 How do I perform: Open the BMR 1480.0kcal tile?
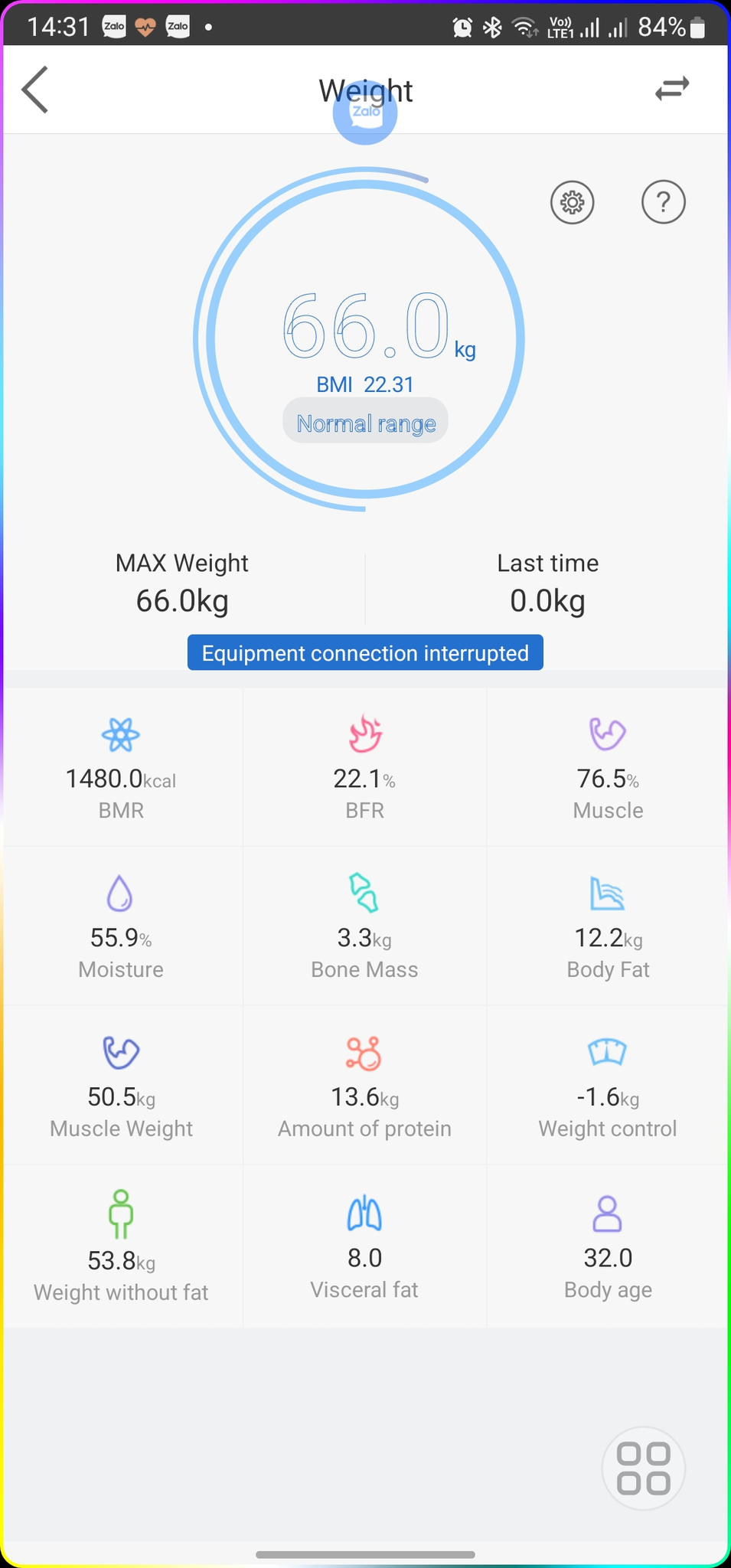click(x=121, y=769)
